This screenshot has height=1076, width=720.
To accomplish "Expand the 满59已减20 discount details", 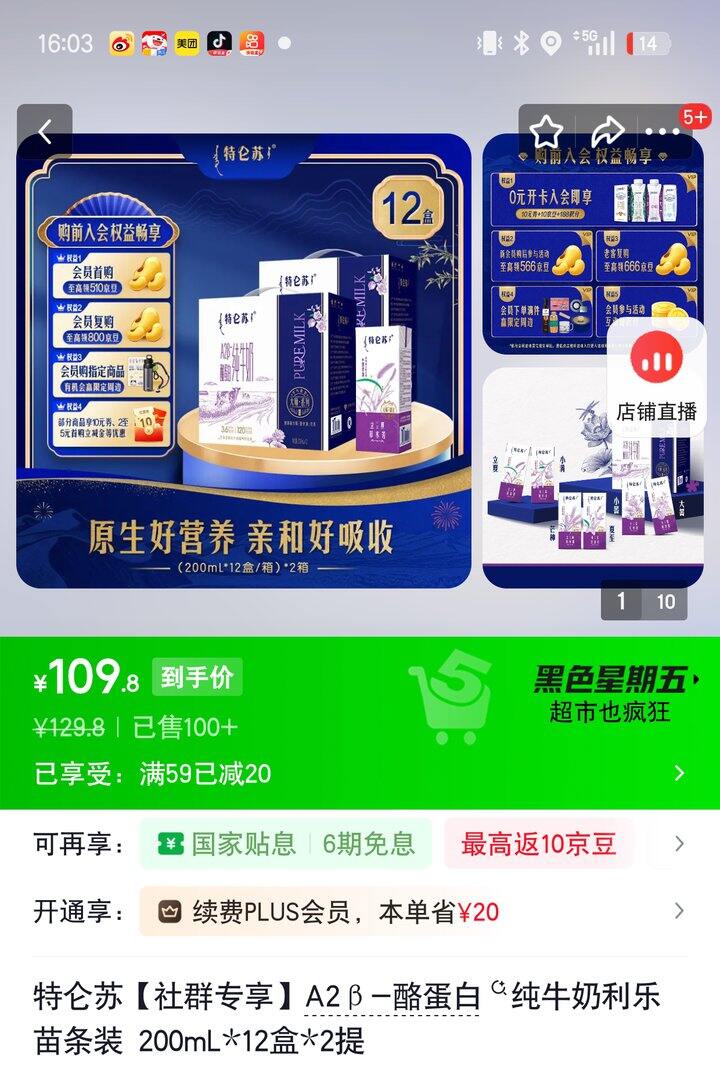I will pos(679,773).
